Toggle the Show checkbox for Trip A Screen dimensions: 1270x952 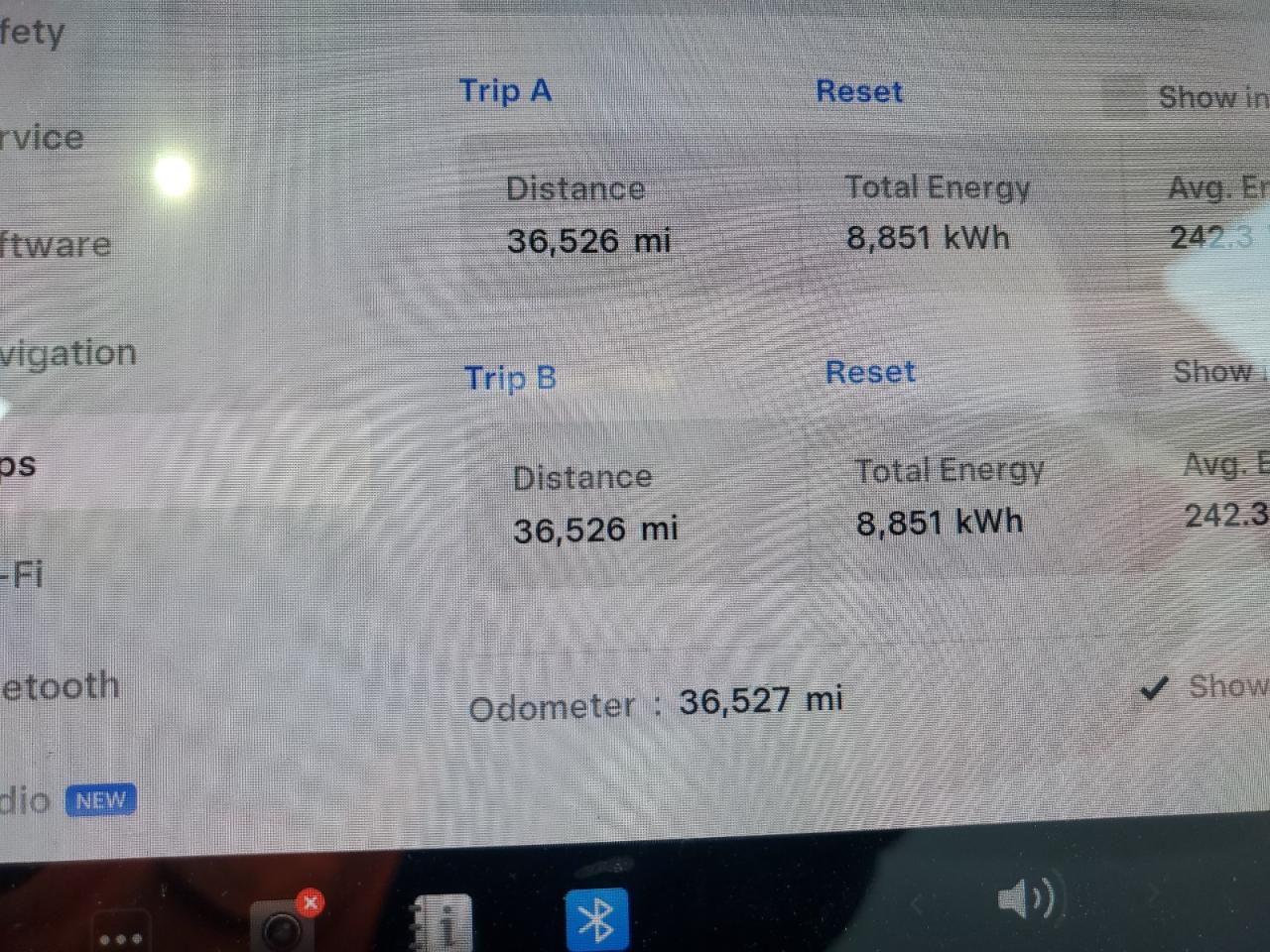tap(1124, 97)
